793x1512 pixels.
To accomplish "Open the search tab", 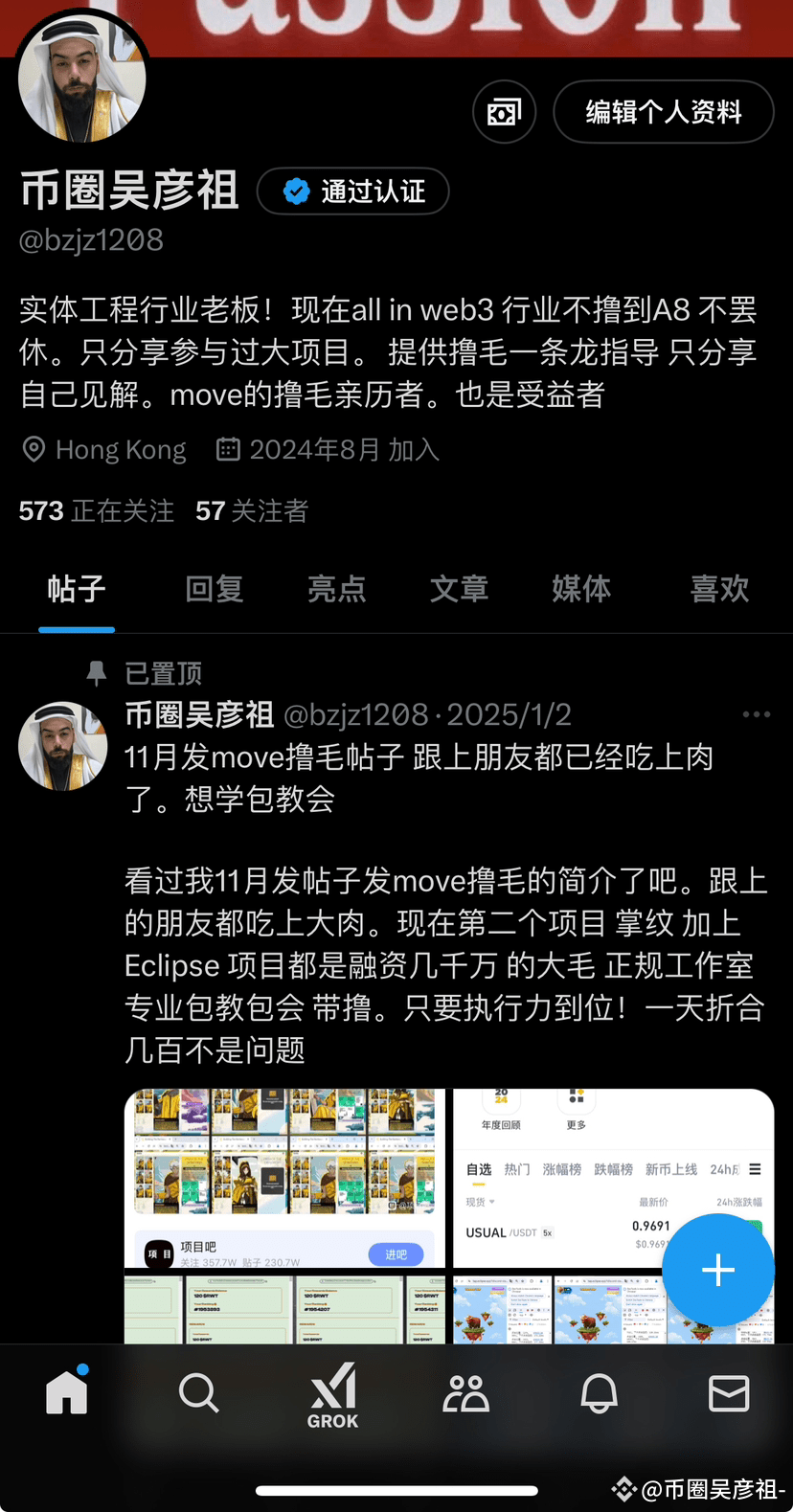I will [x=198, y=1393].
